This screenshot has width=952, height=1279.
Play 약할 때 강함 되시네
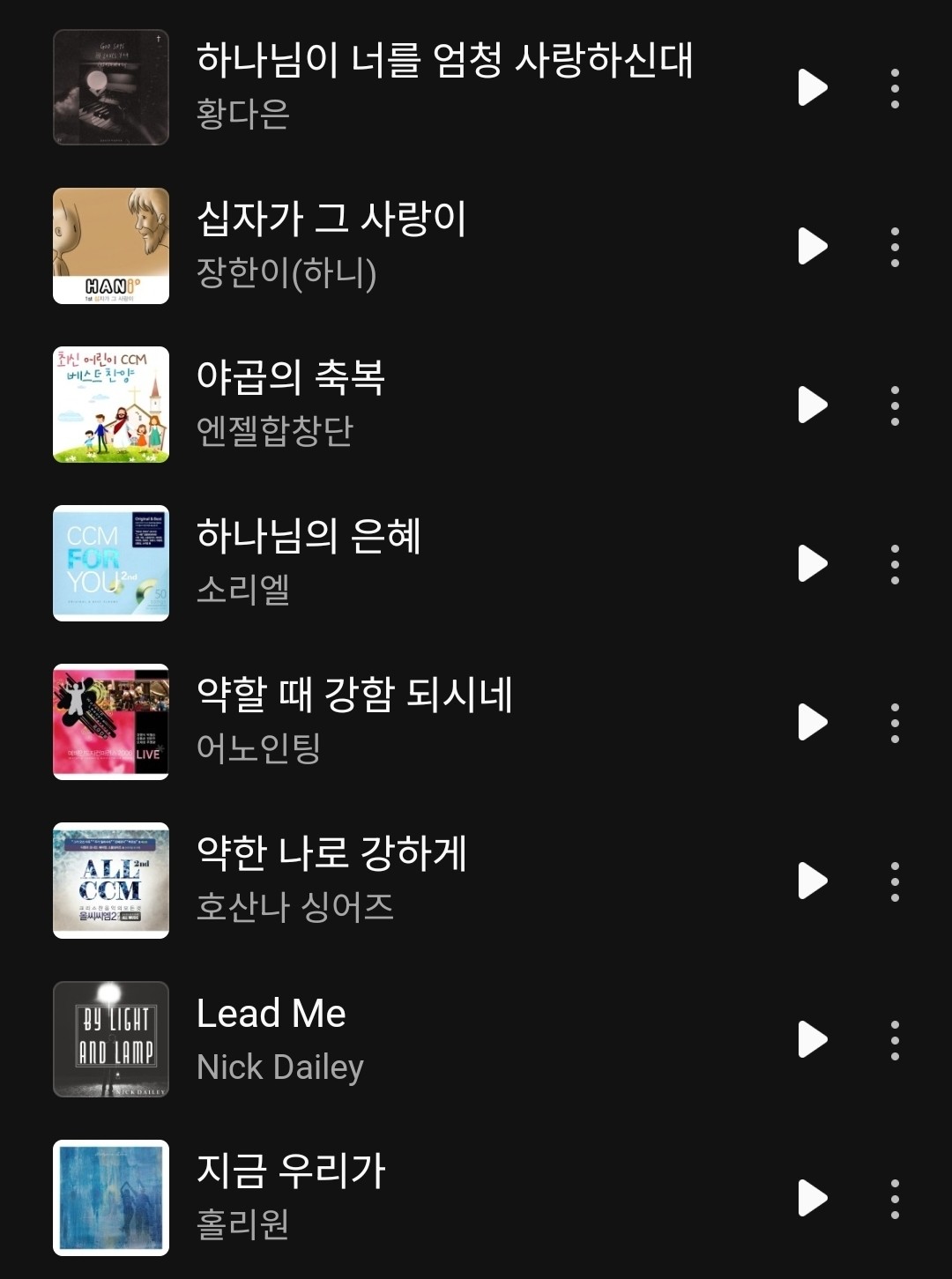812,722
